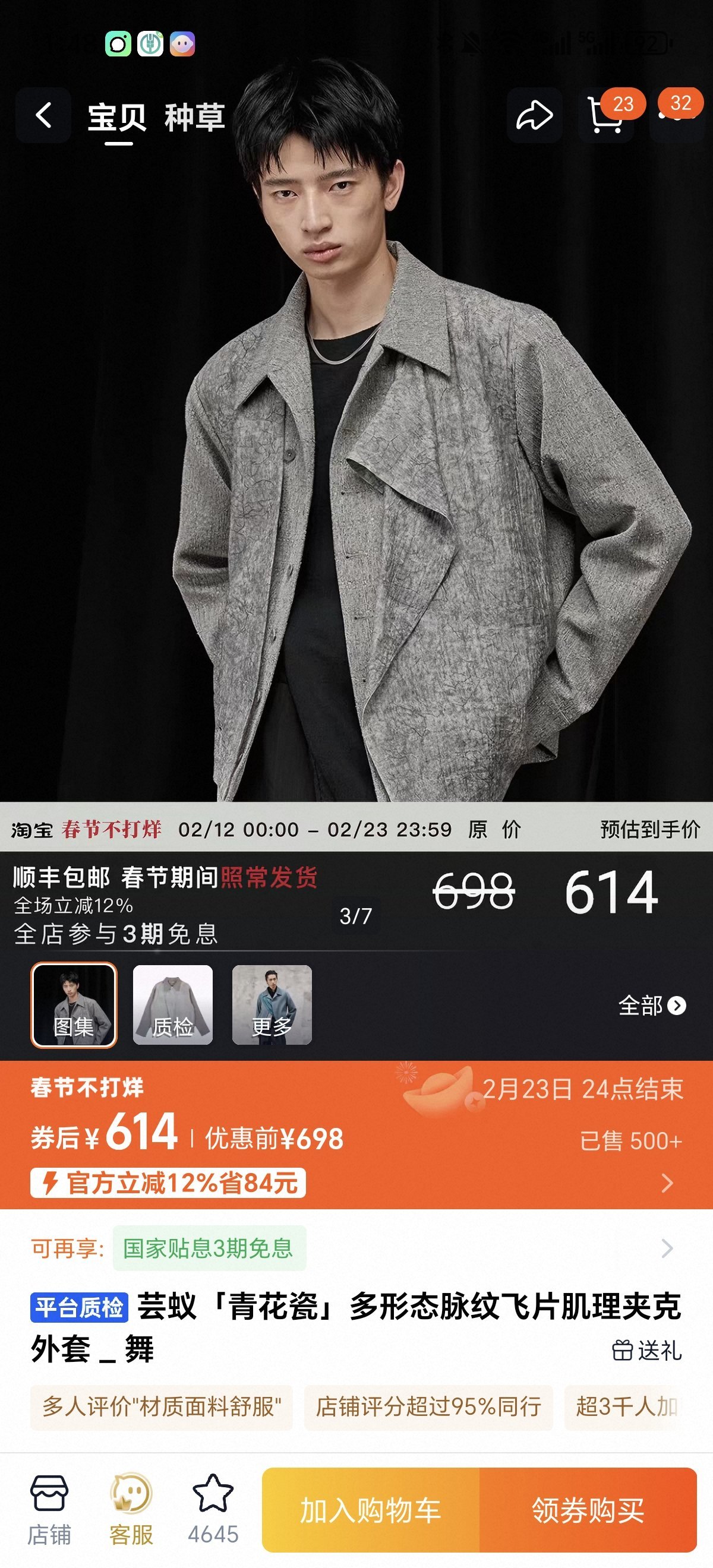This screenshot has width=713, height=1568.
Task: Open the shopping cart
Action: [x=606, y=115]
